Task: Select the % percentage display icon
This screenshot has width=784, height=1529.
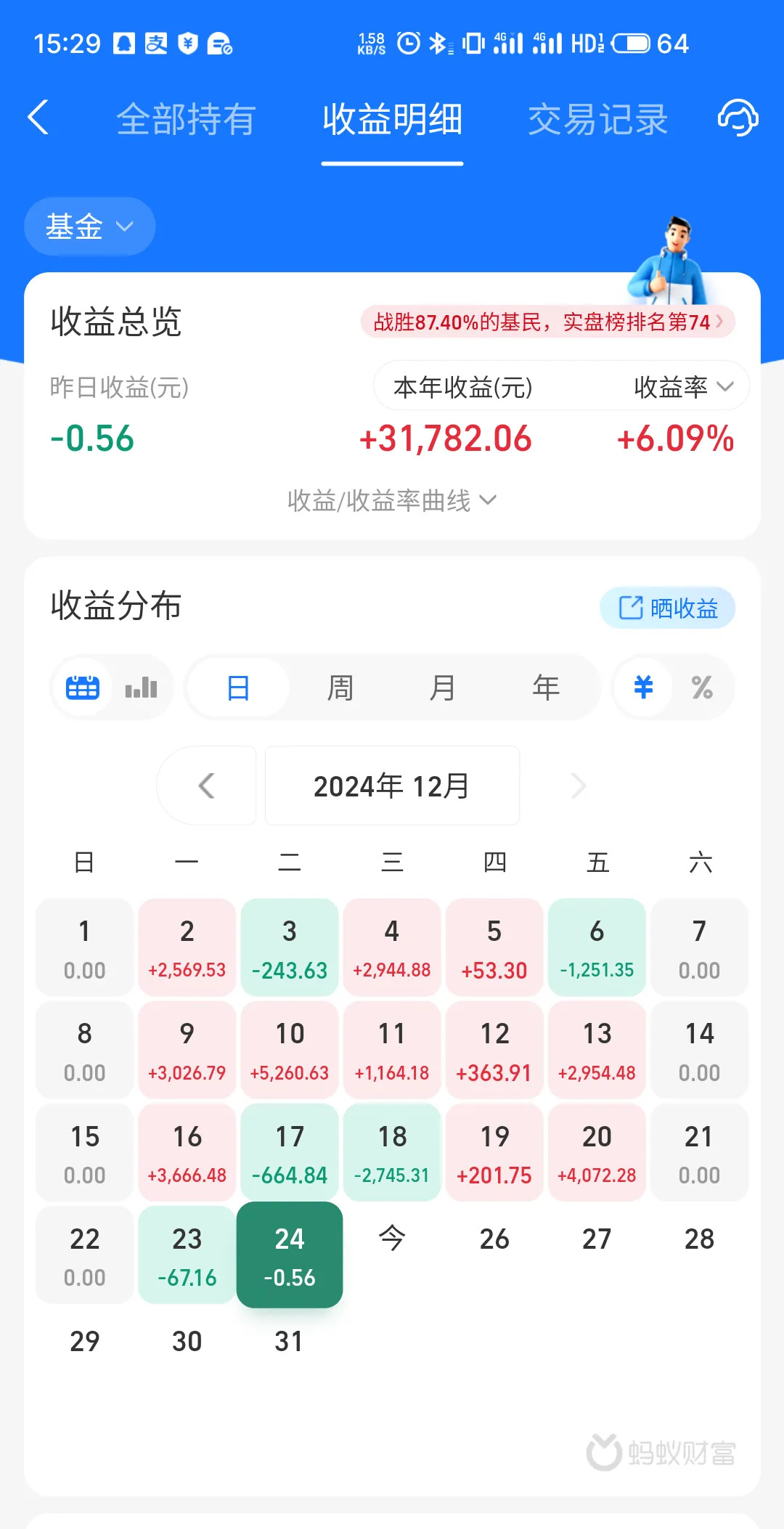Action: tap(703, 687)
